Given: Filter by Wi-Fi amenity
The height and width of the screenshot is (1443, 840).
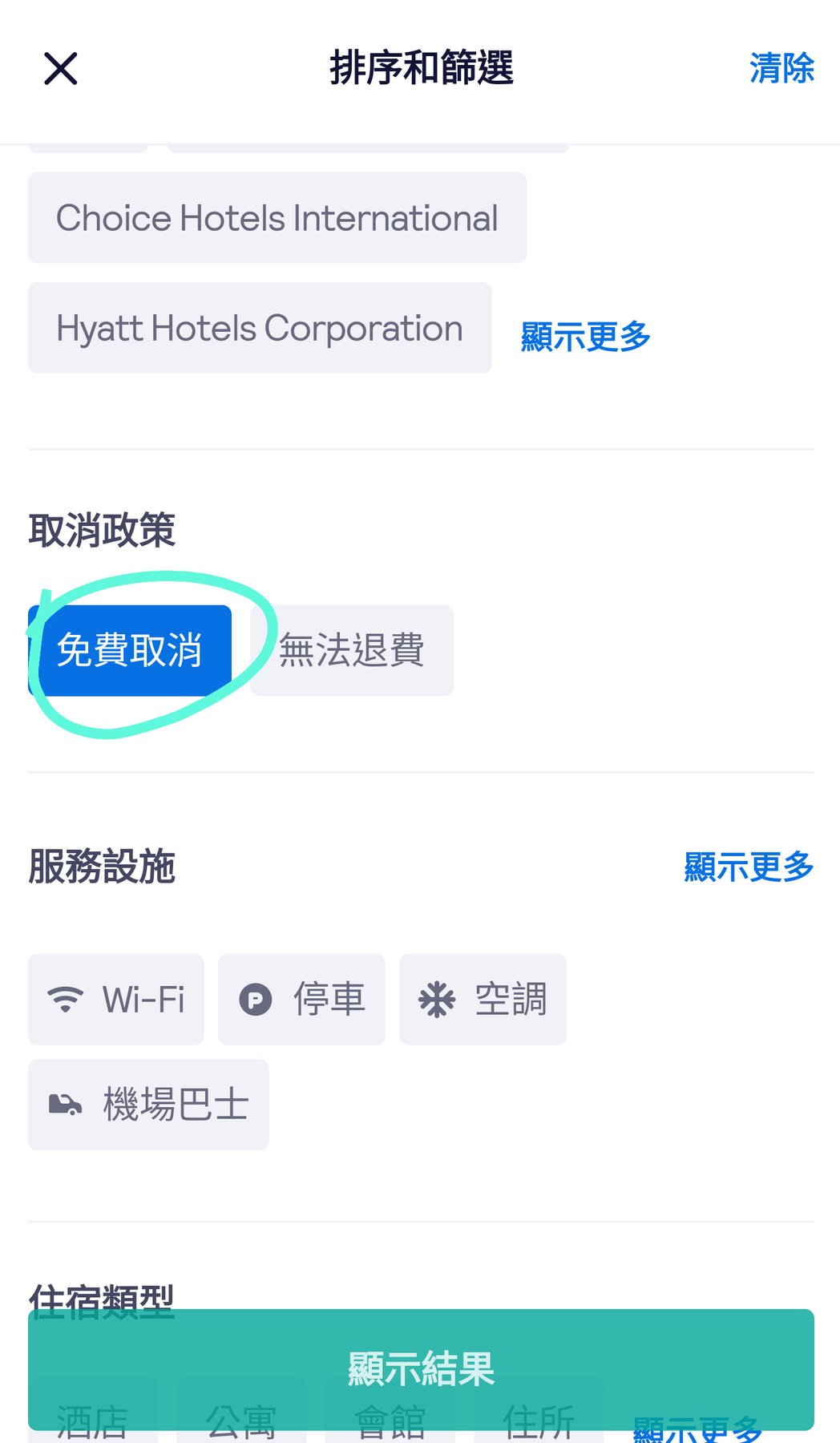Looking at the screenshot, I should point(116,1000).
